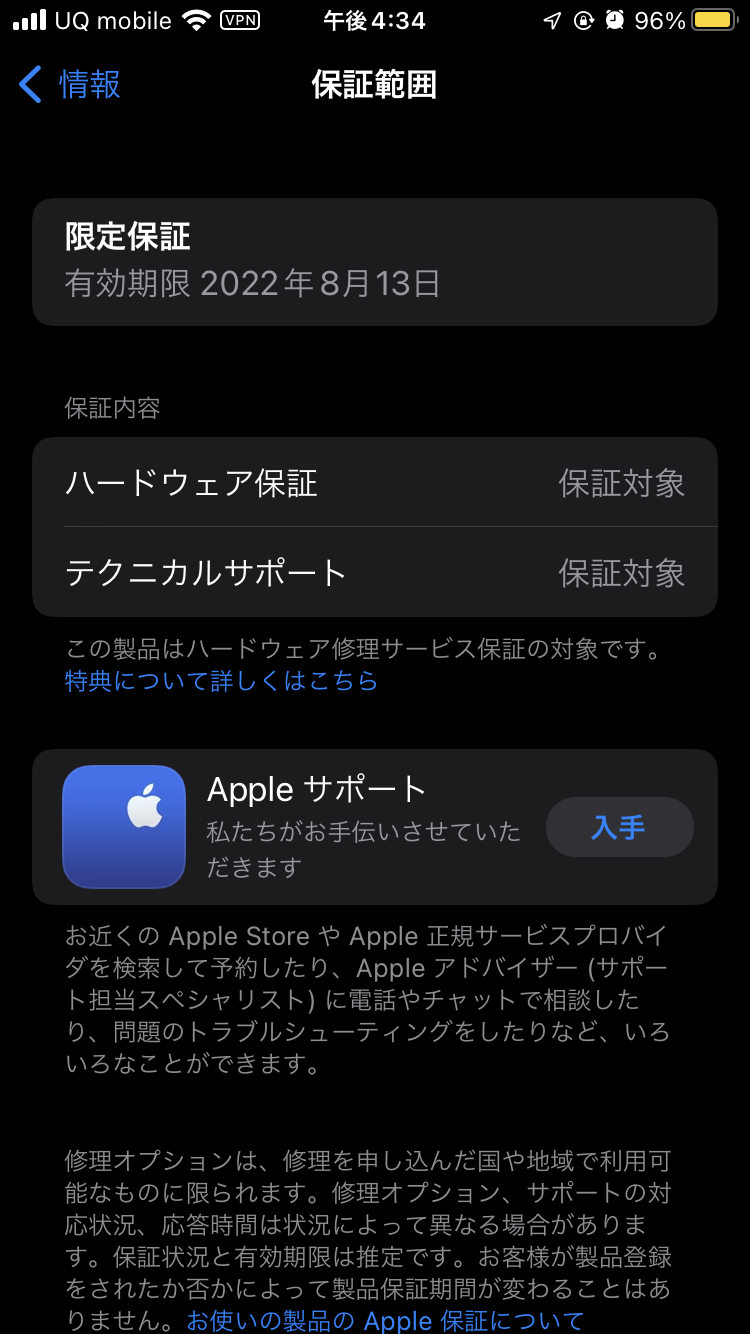
Task: Go back to 情報 screen
Action: [70, 85]
